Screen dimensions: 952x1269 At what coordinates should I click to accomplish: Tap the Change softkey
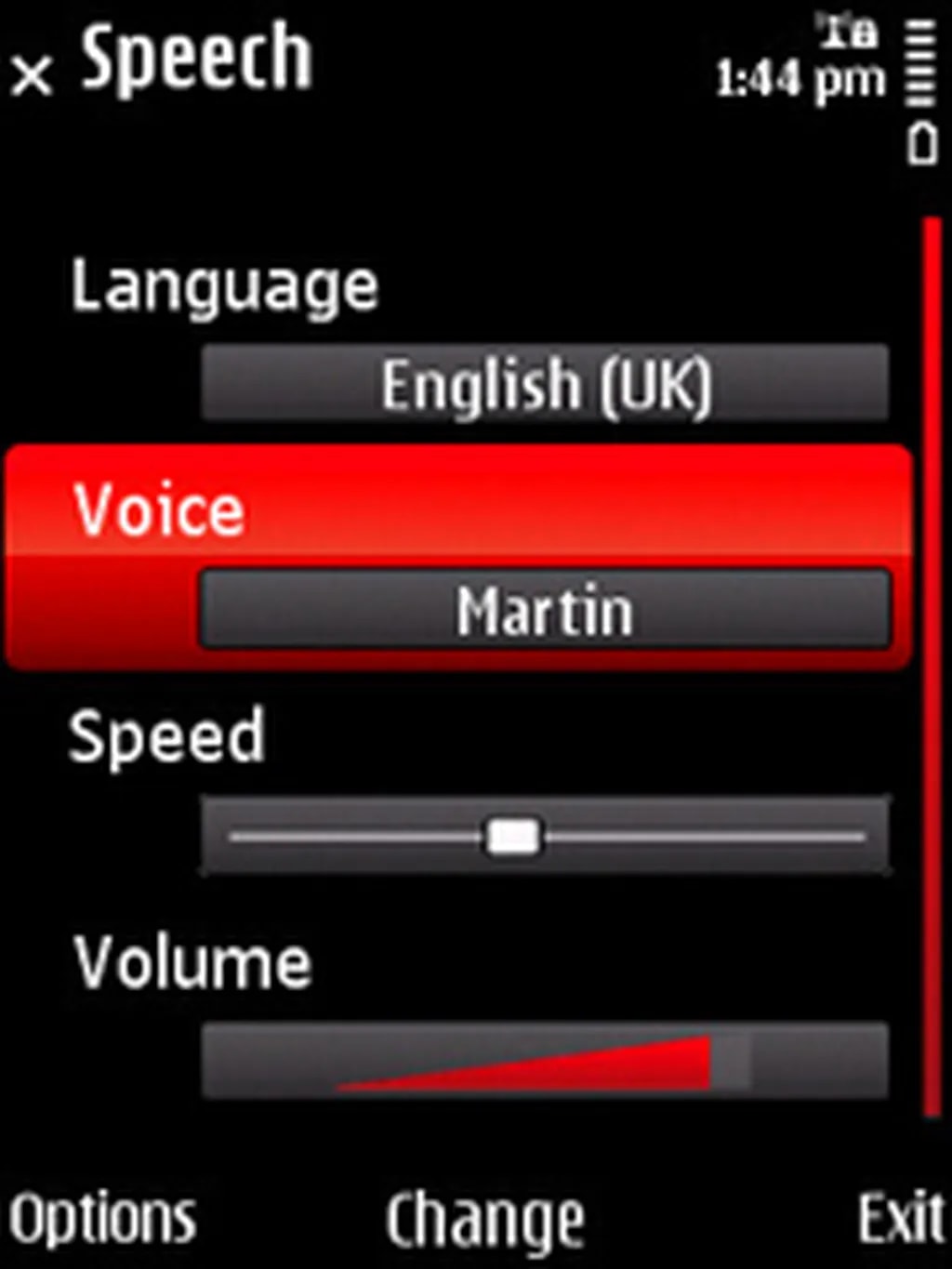point(484,1220)
